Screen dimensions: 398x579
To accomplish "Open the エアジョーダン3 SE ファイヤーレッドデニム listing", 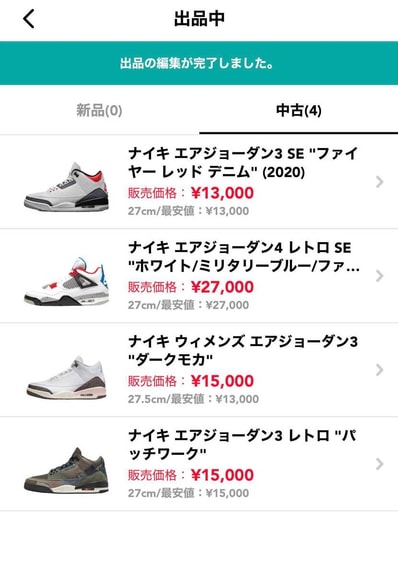I will tap(199, 182).
